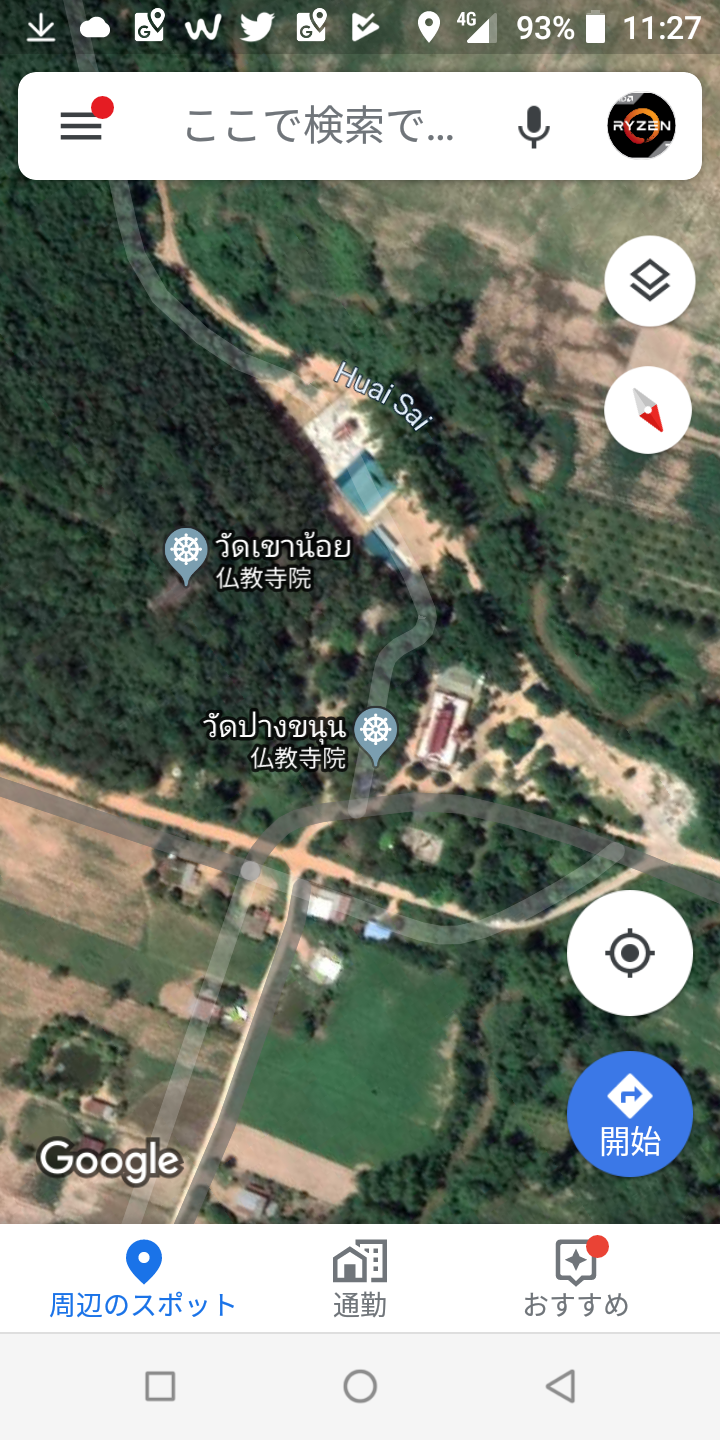Open the hamburger menu

[81, 126]
